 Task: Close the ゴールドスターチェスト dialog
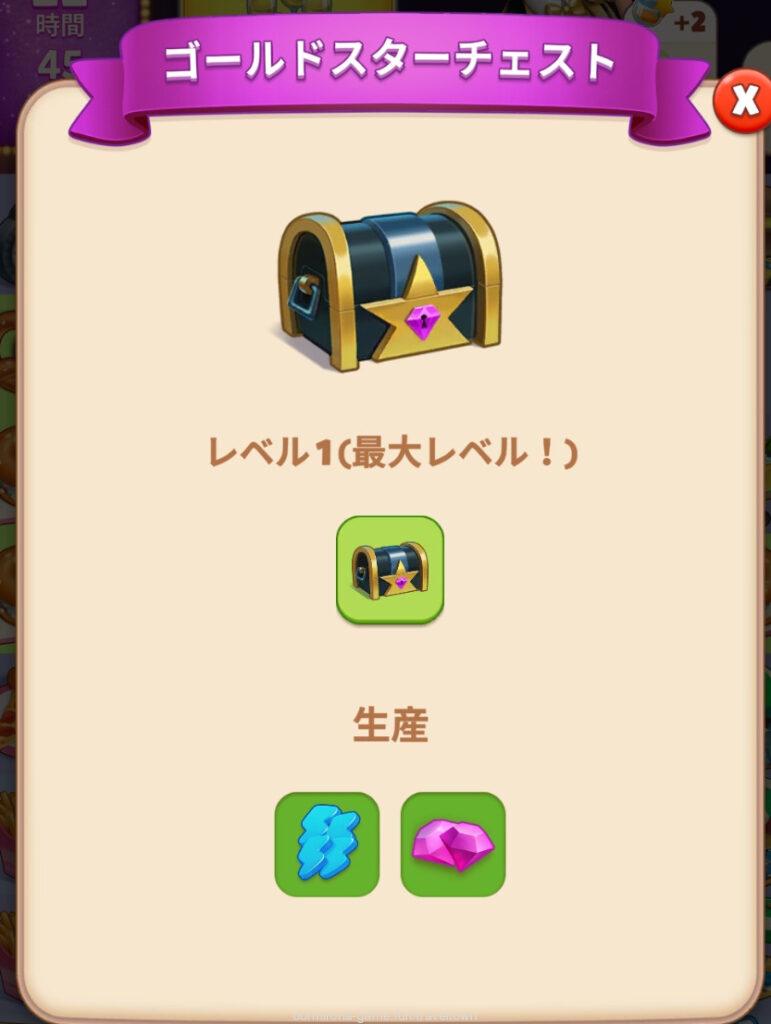pyautogui.click(x=742, y=101)
